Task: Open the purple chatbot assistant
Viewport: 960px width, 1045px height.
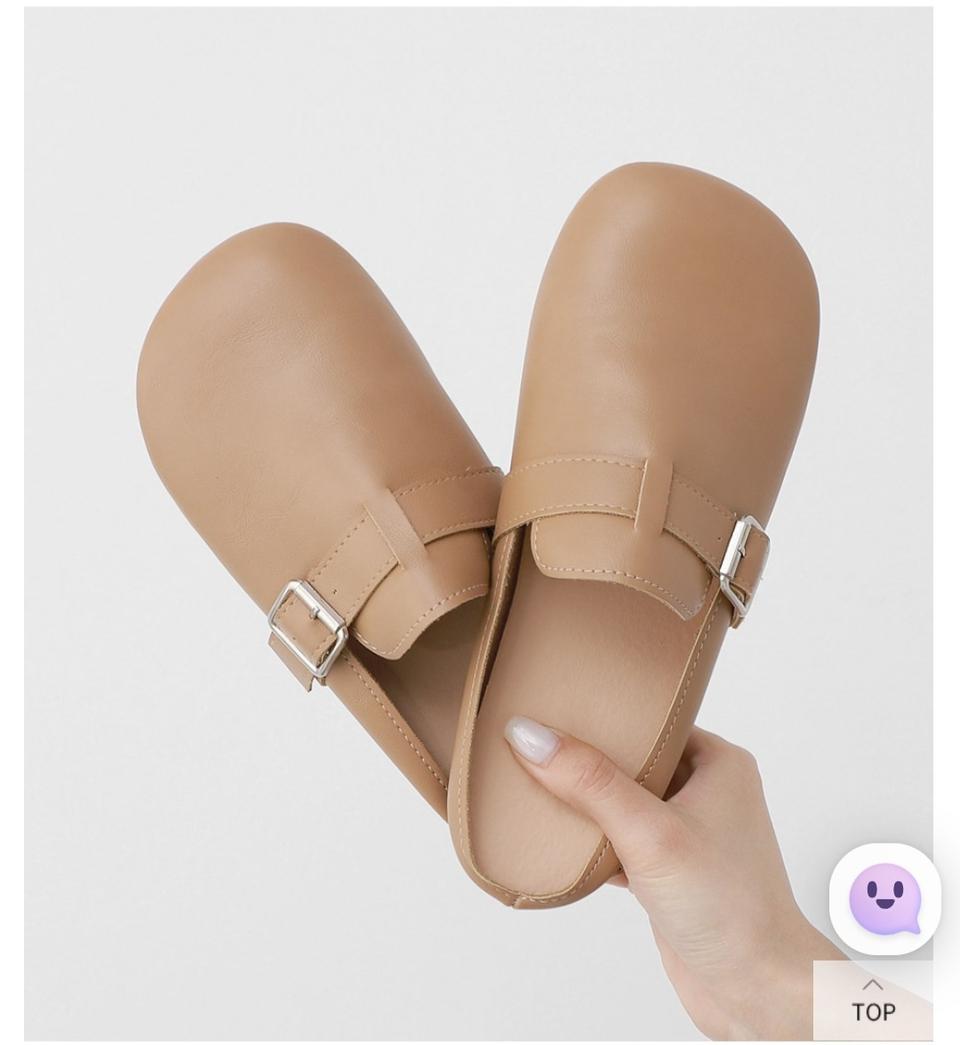Action: [884, 899]
